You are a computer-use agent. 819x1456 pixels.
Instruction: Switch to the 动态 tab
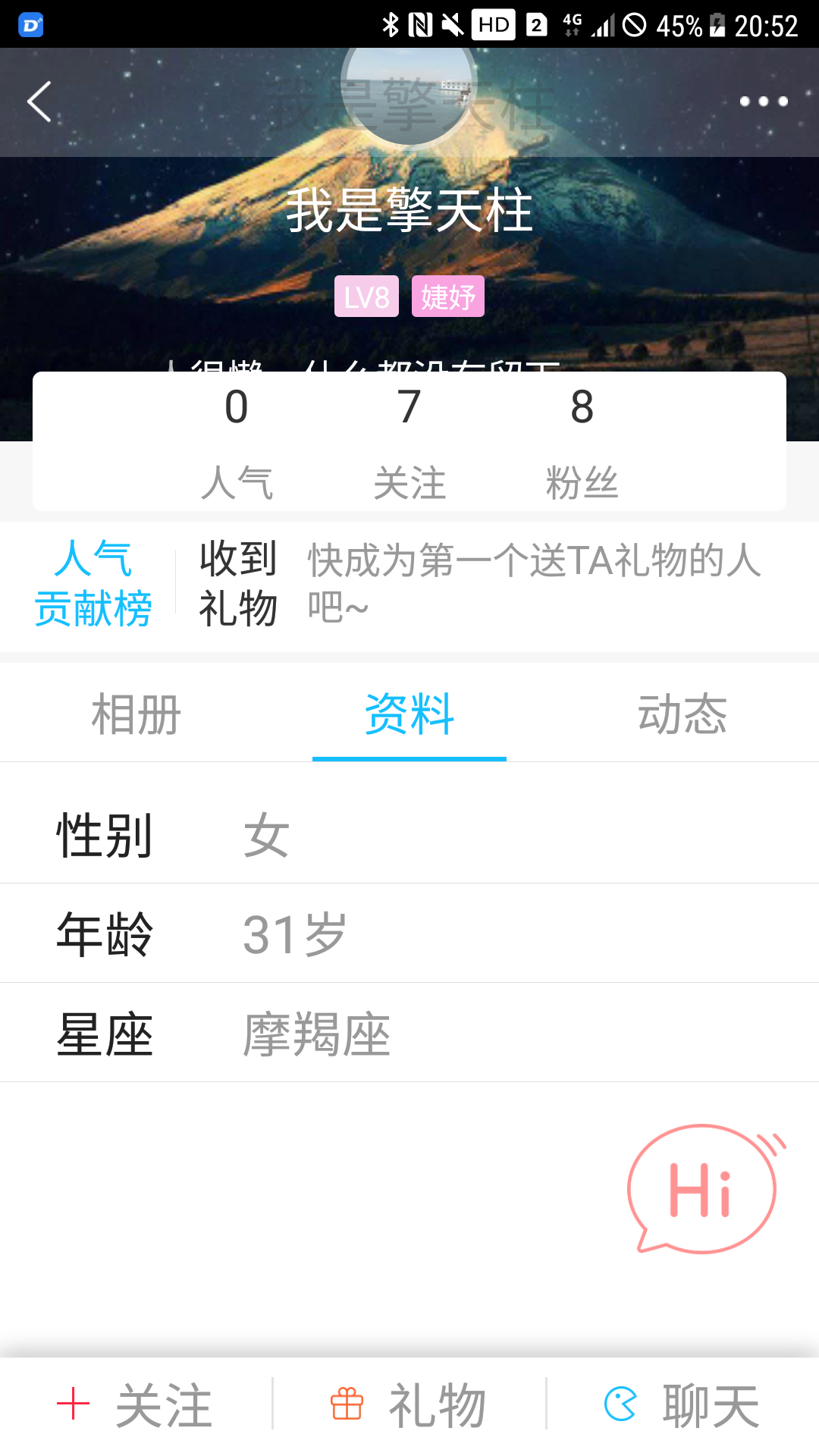[682, 714]
